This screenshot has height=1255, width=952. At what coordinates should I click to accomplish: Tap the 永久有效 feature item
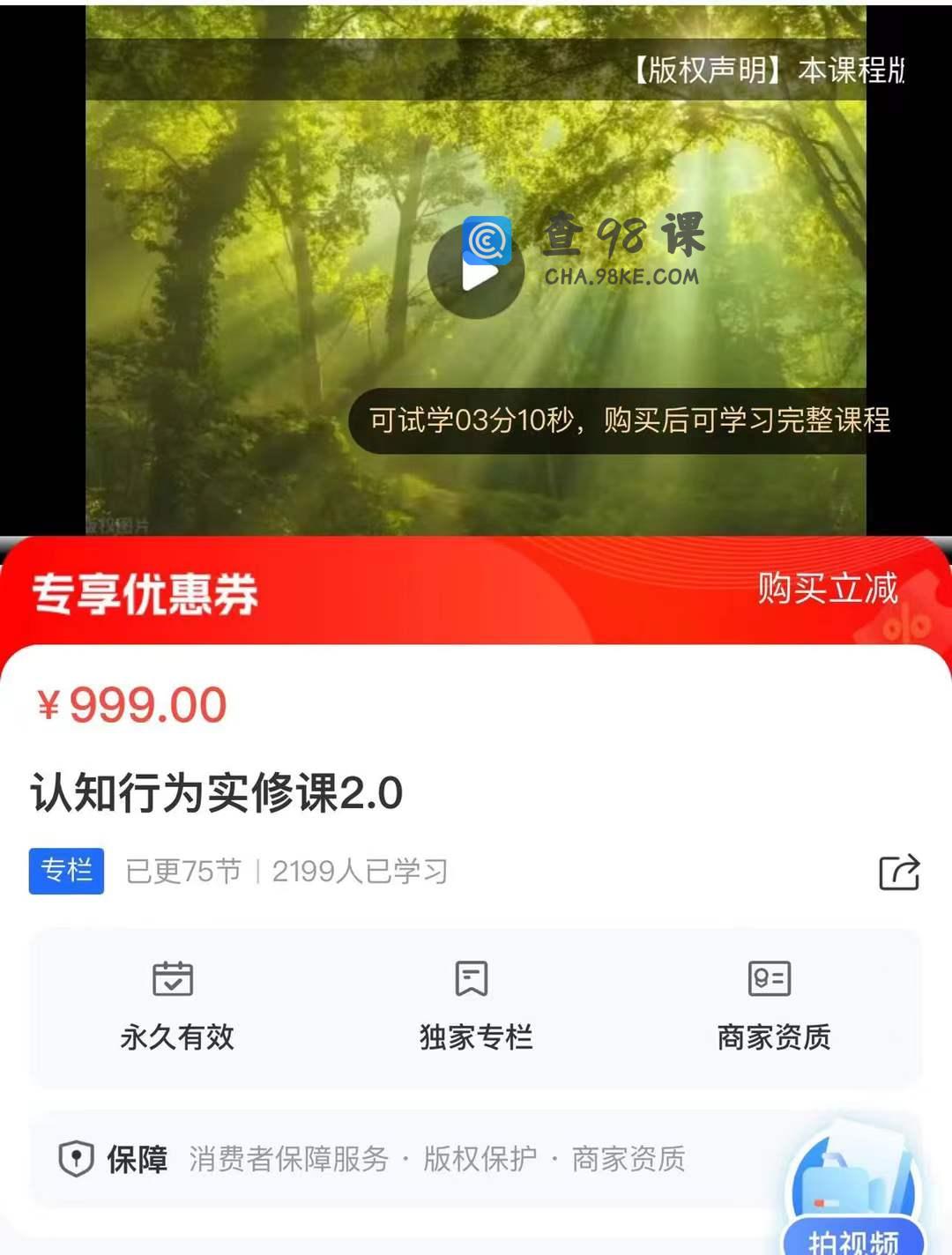point(176,1006)
